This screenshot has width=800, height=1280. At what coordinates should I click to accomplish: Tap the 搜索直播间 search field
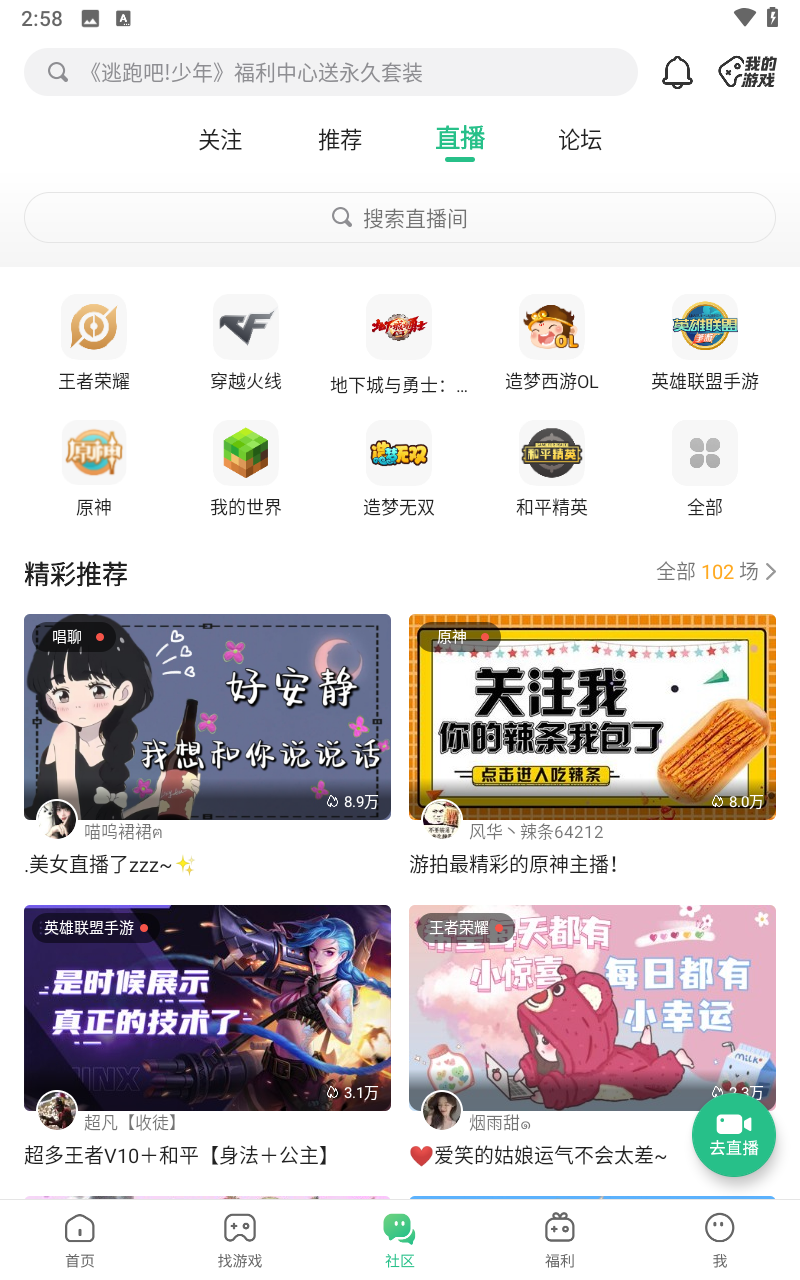click(400, 218)
